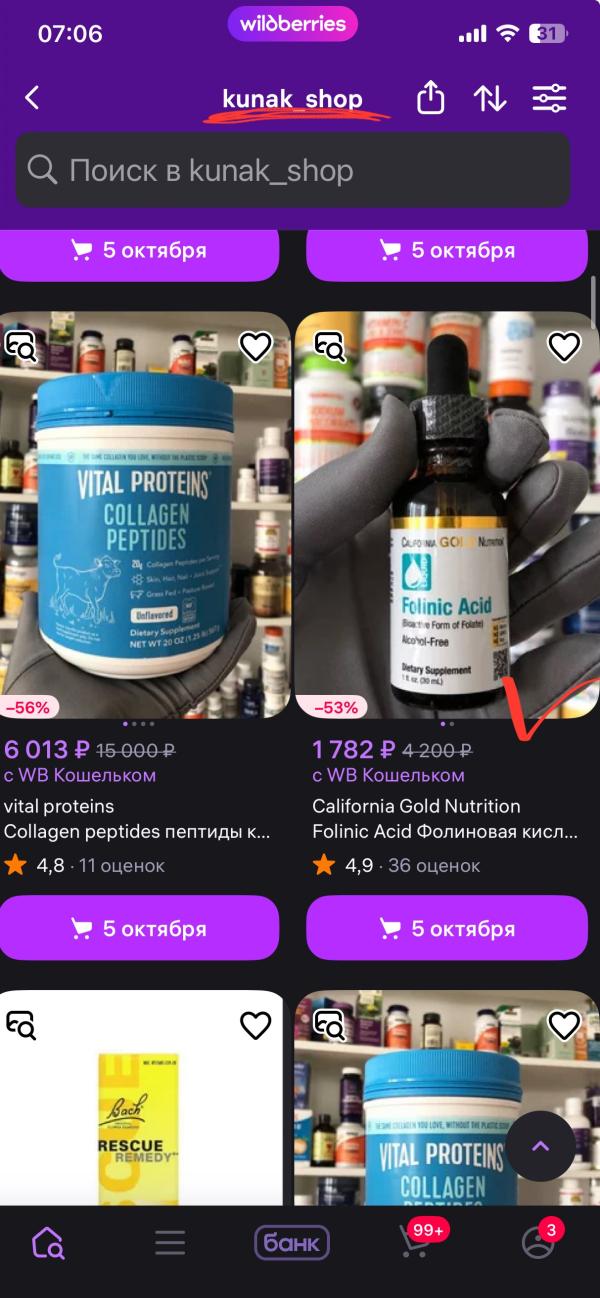600x1298 pixels.
Task: Open the filters sliders icon
Action: pyautogui.click(x=549, y=98)
